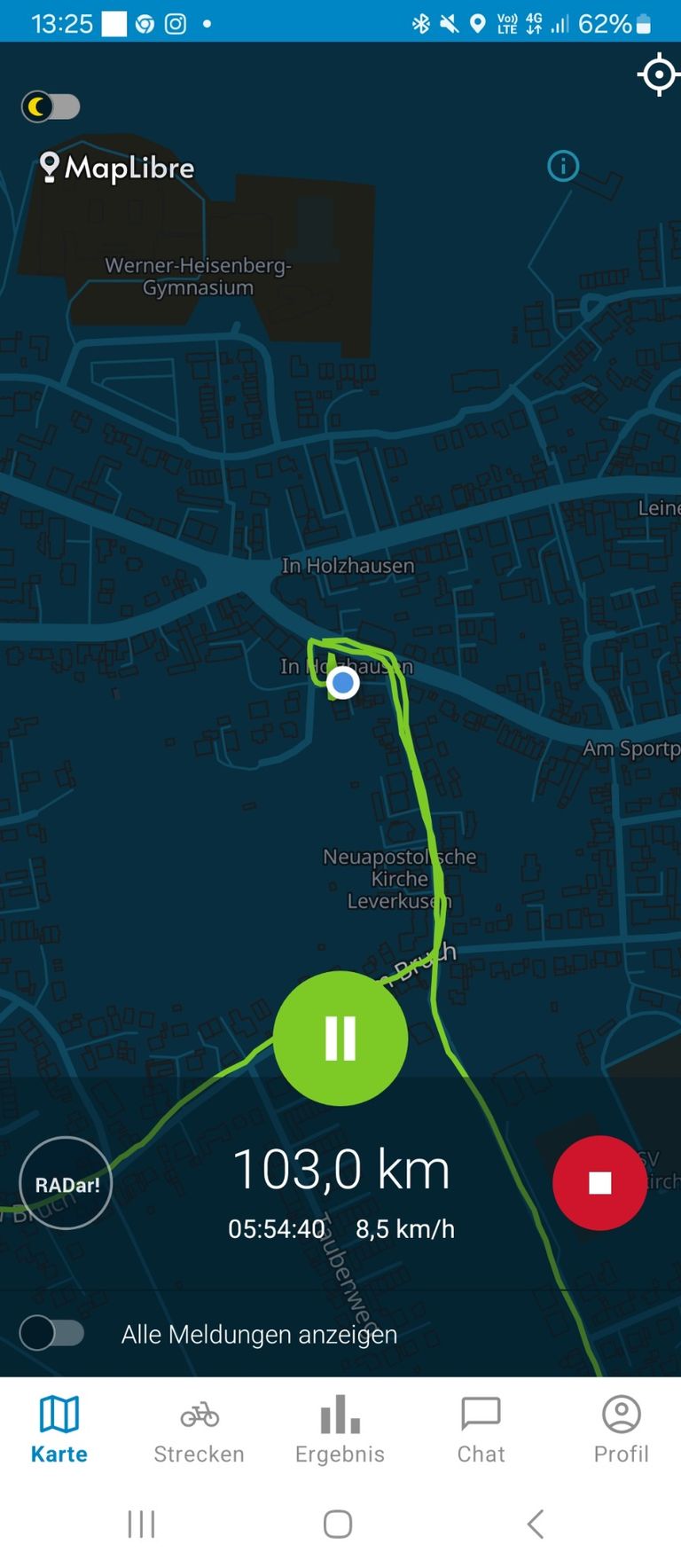Switch to the Strecken tab
Screen dimensions: 681x1568
(x=199, y=1430)
